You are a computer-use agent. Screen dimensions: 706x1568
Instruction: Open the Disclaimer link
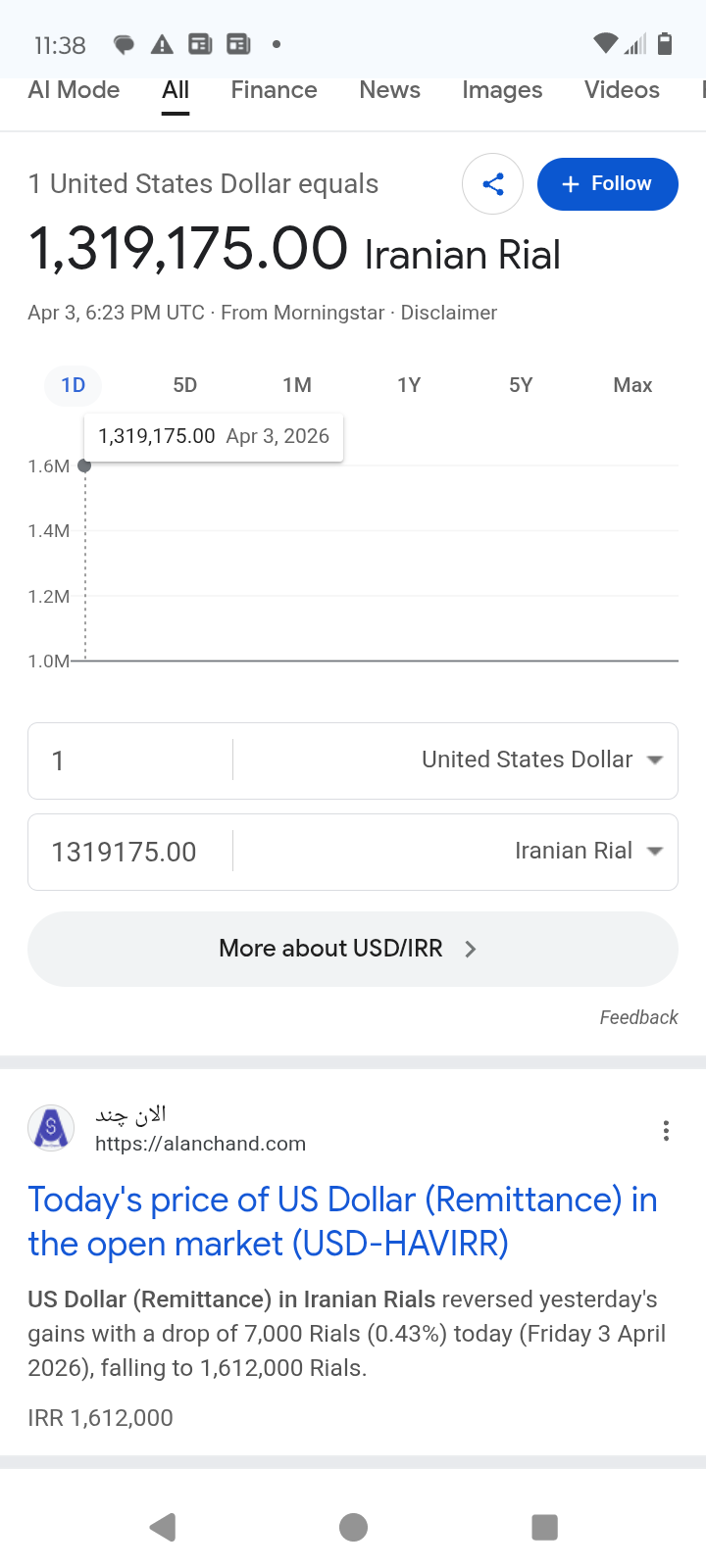click(x=448, y=312)
